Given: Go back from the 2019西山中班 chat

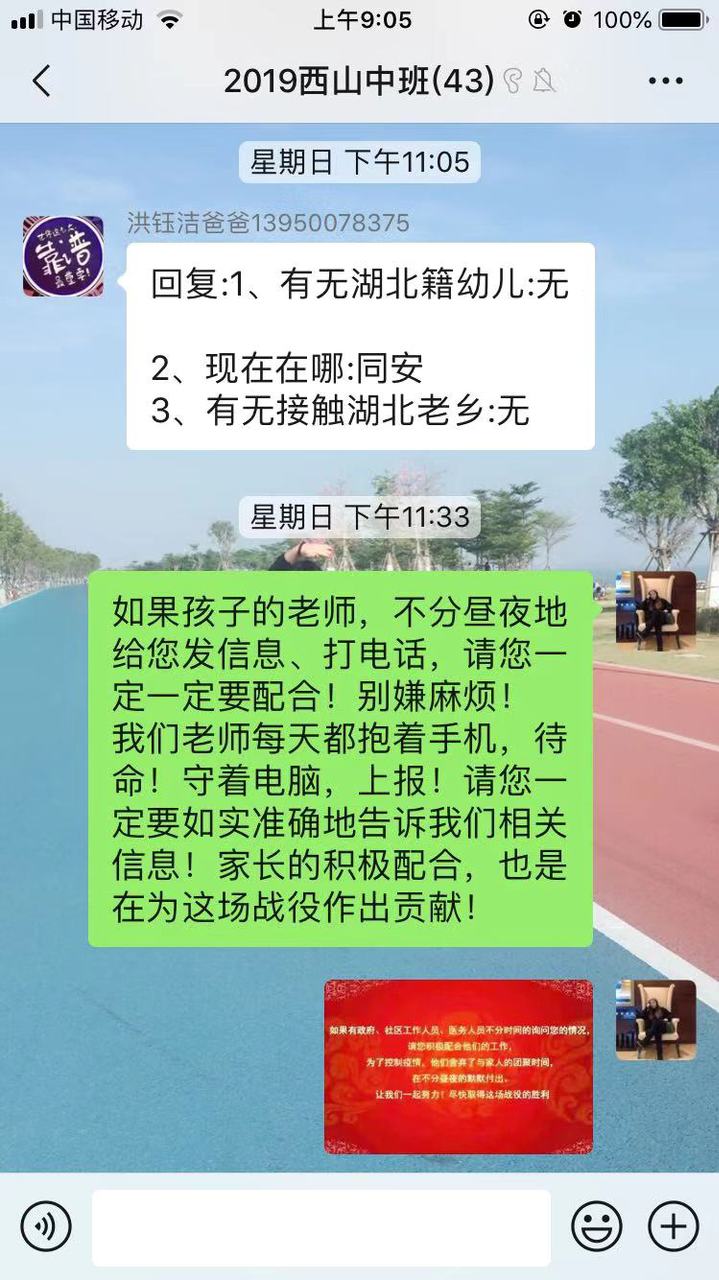Looking at the screenshot, I should [x=41, y=81].
